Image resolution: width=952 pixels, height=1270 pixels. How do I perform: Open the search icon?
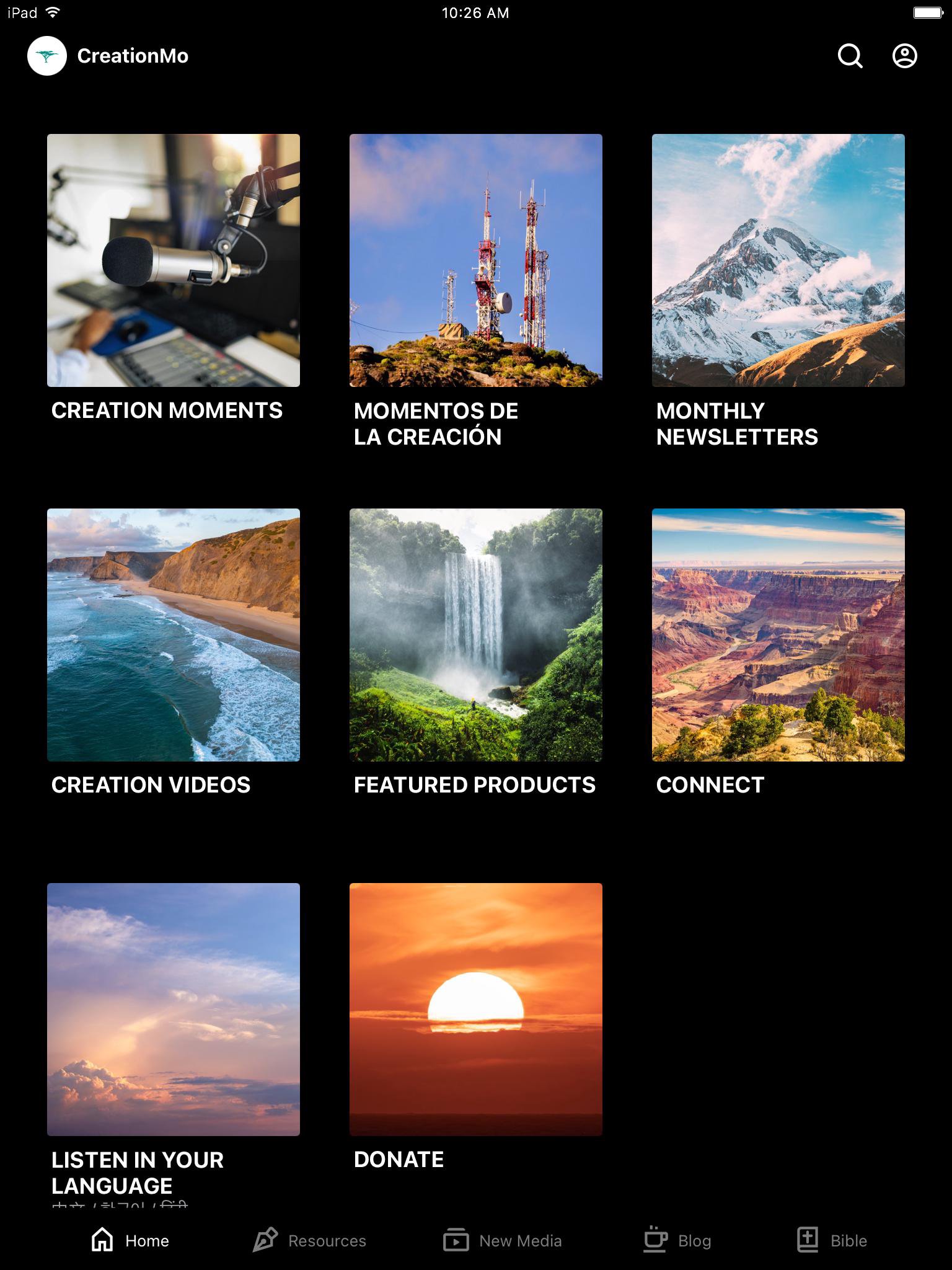pyautogui.click(x=850, y=56)
